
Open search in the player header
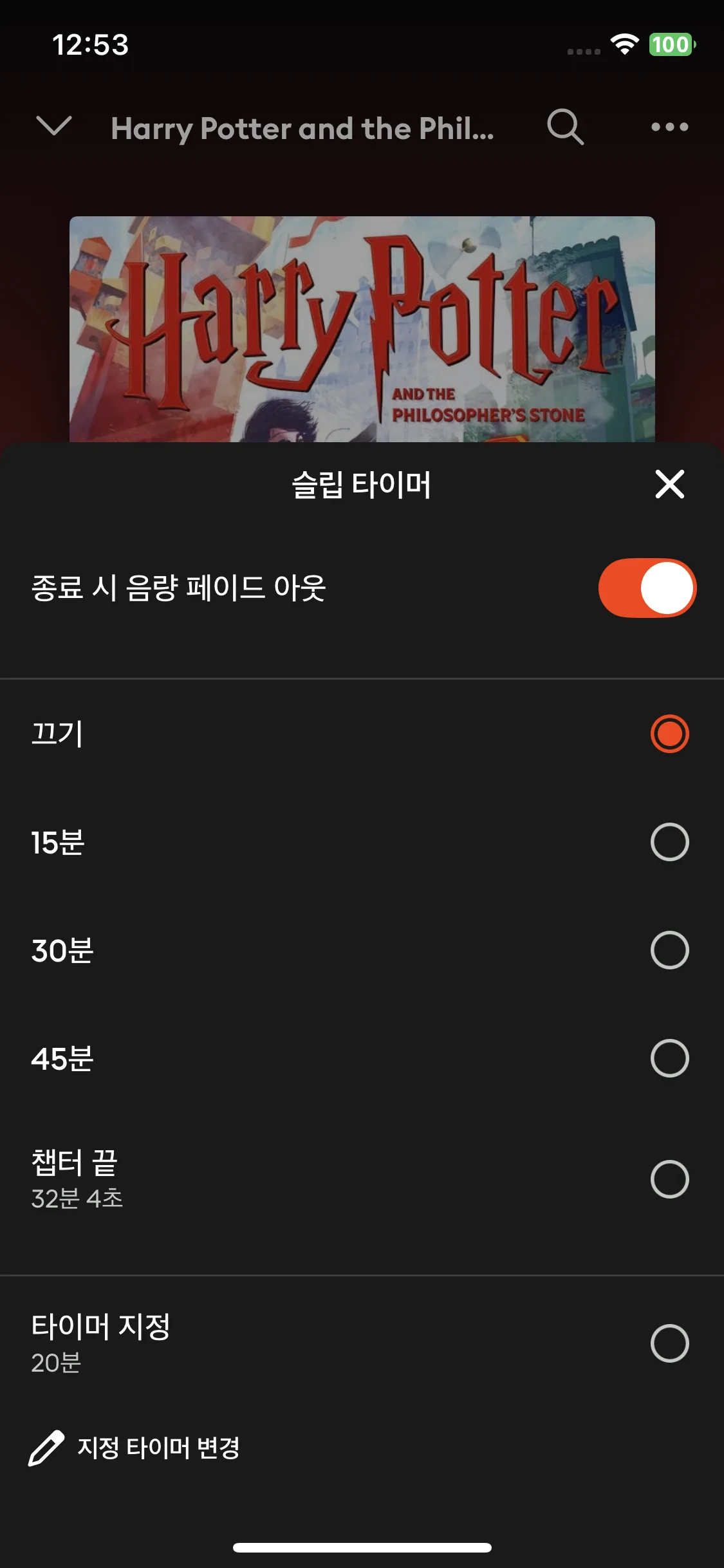tap(565, 127)
